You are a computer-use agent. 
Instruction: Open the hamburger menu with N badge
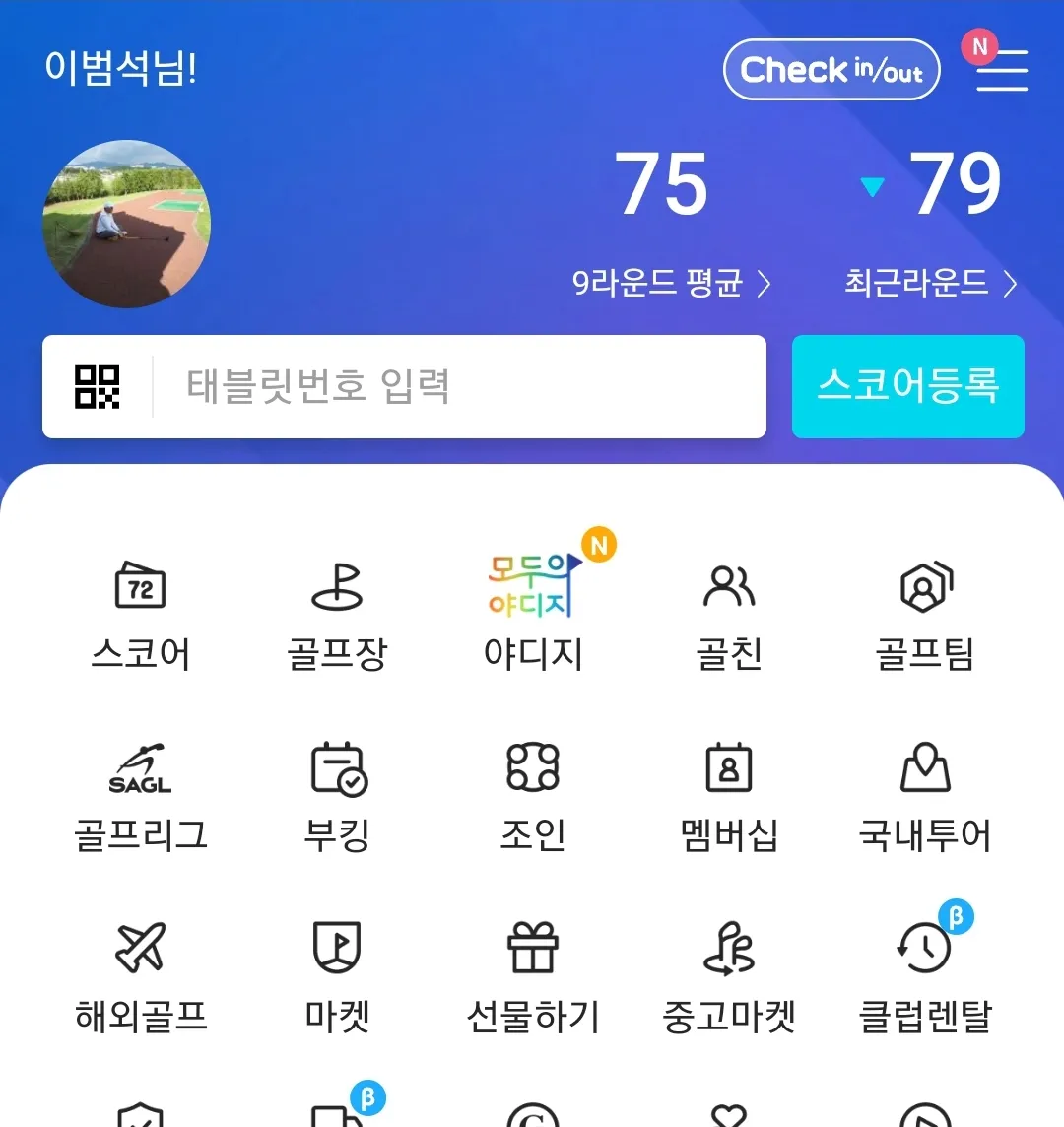pyautogui.click(x=1000, y=69)
